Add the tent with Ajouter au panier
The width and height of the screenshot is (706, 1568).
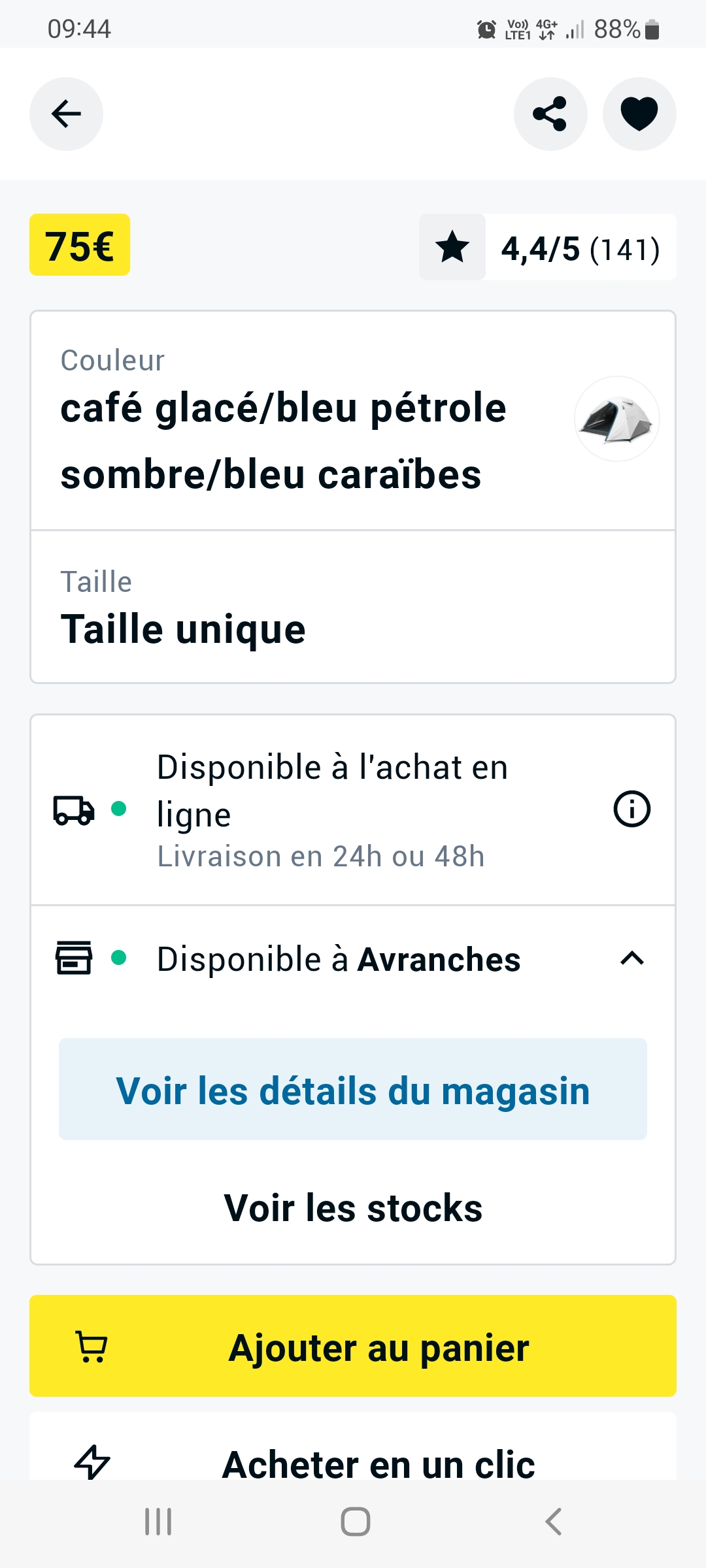353,1347
